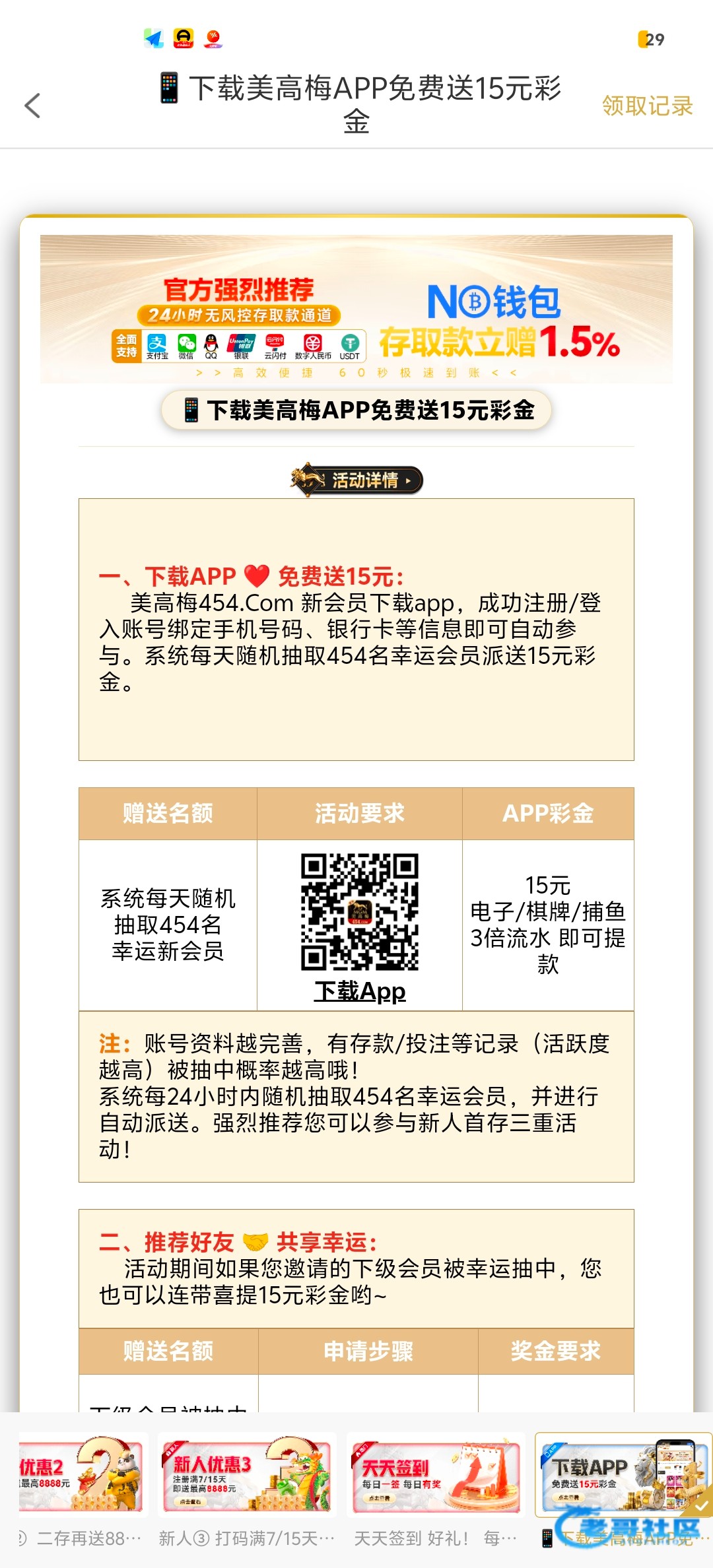Viewport: 713px width, 1568px height.
Task: Open the 下载App link
Action: click(360, 991)
